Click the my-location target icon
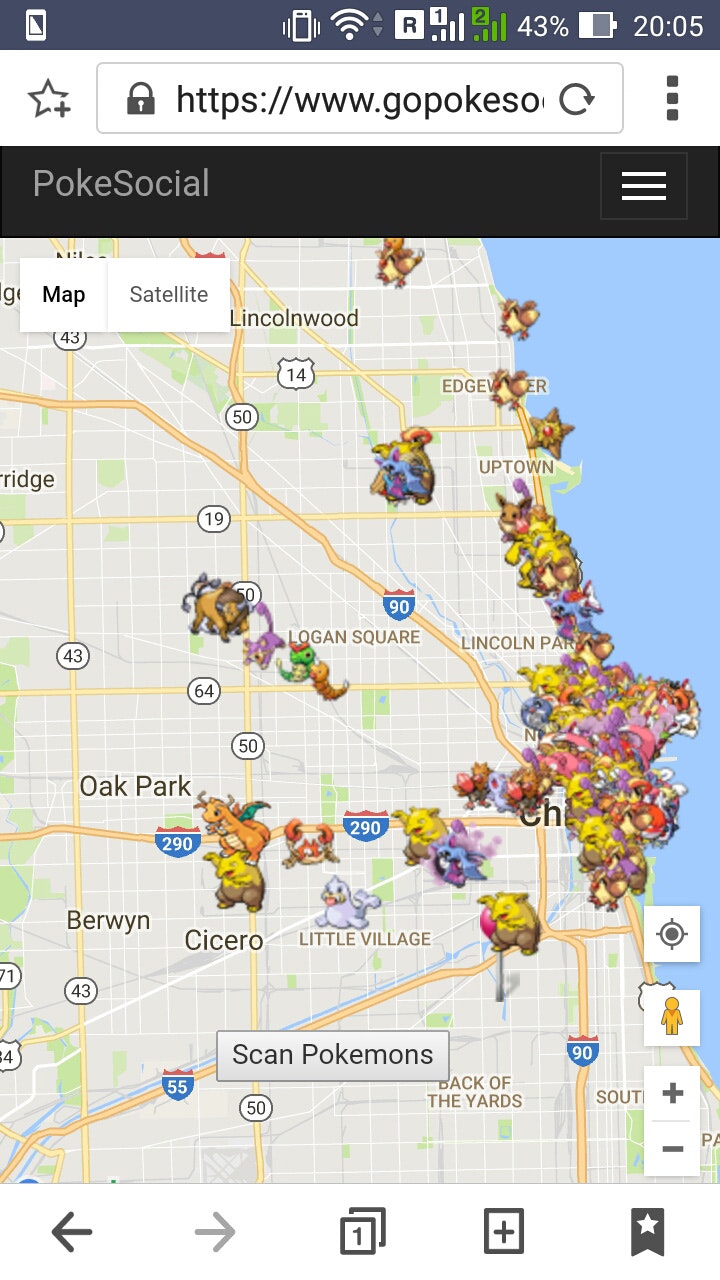Screen dimensions: 720x1280 point(673,932)
